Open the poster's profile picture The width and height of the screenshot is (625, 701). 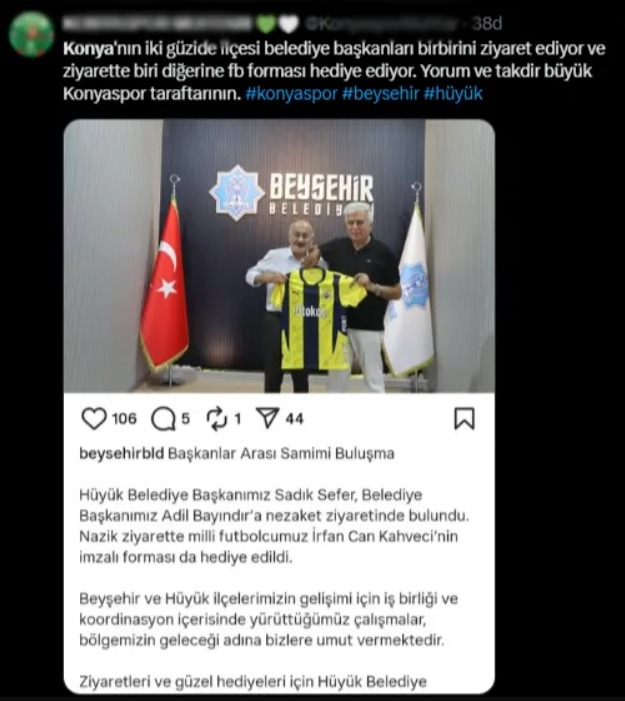tap(31, 35)
